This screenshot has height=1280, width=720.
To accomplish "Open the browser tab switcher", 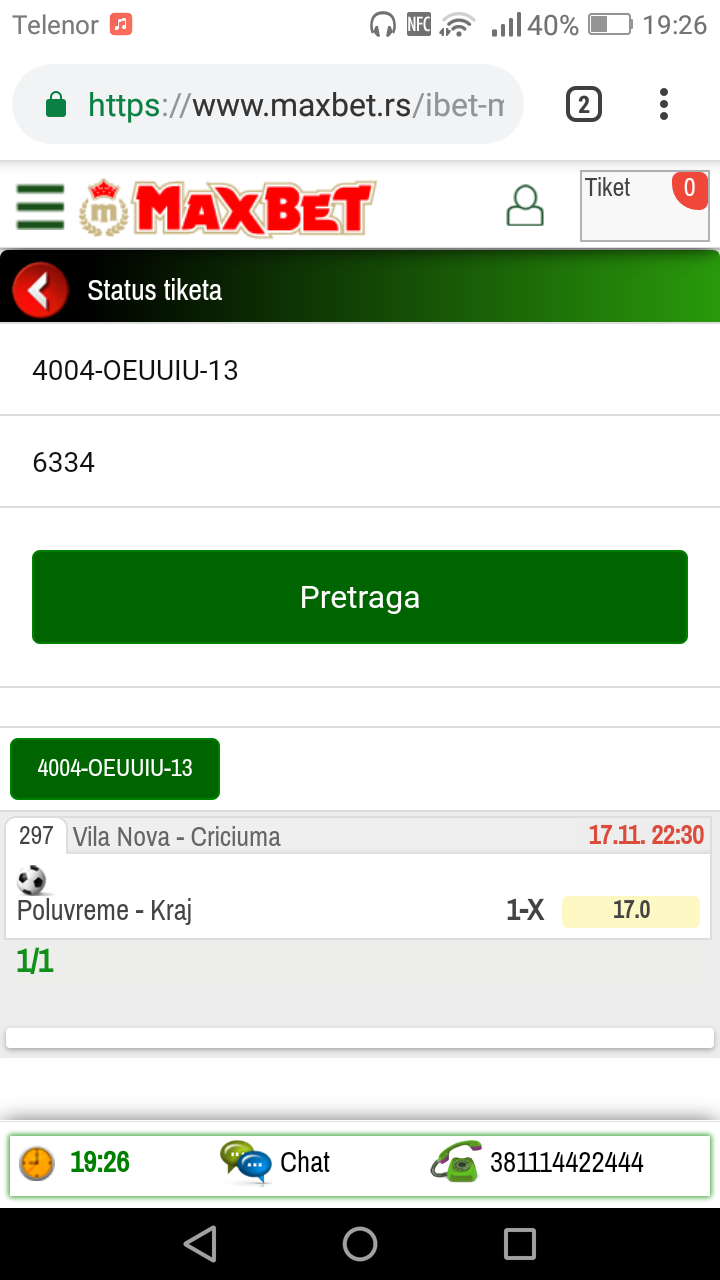I will 584,104.
